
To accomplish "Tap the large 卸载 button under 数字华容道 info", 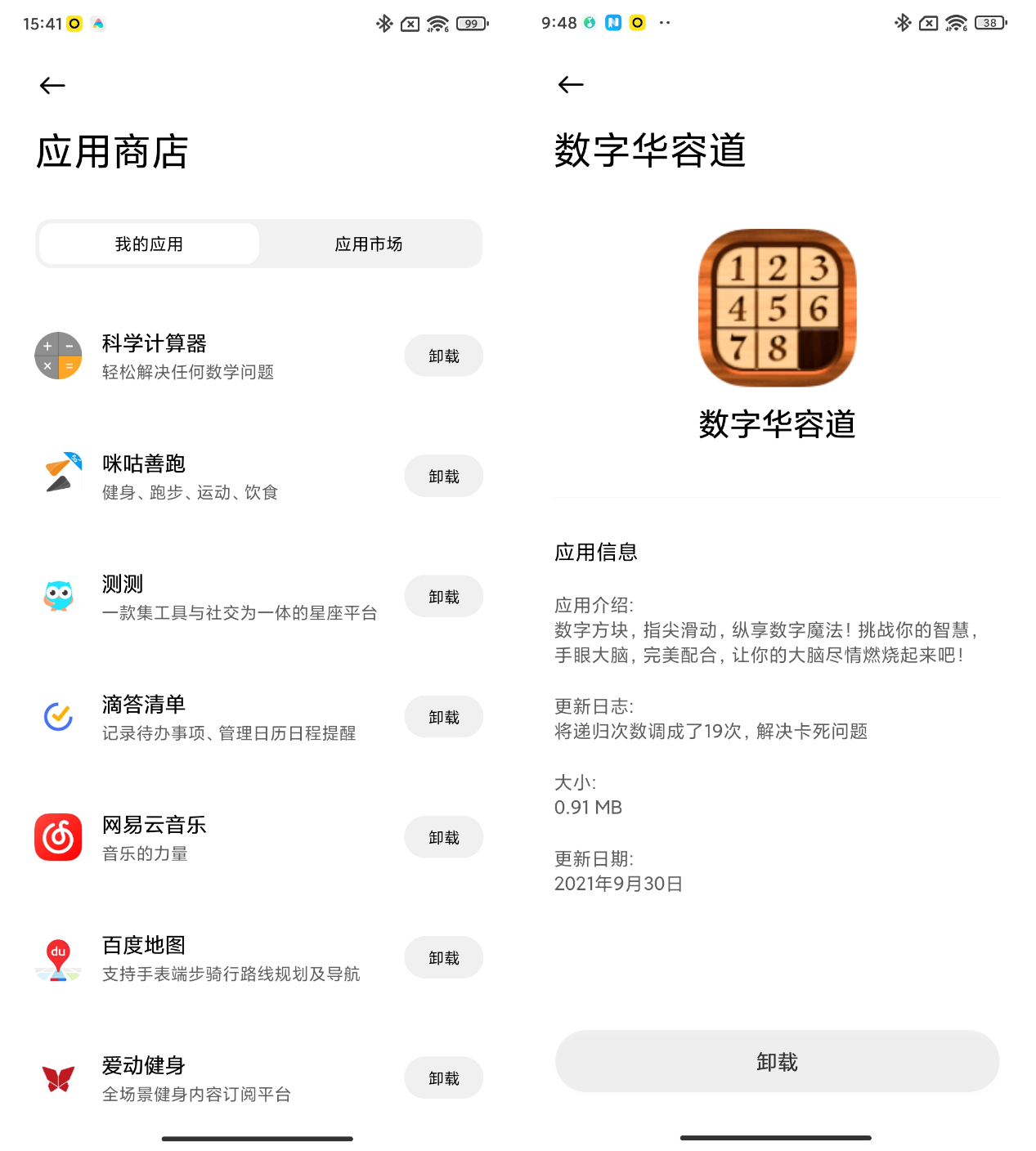I will pyautogui.click(x=777, y=1061).
